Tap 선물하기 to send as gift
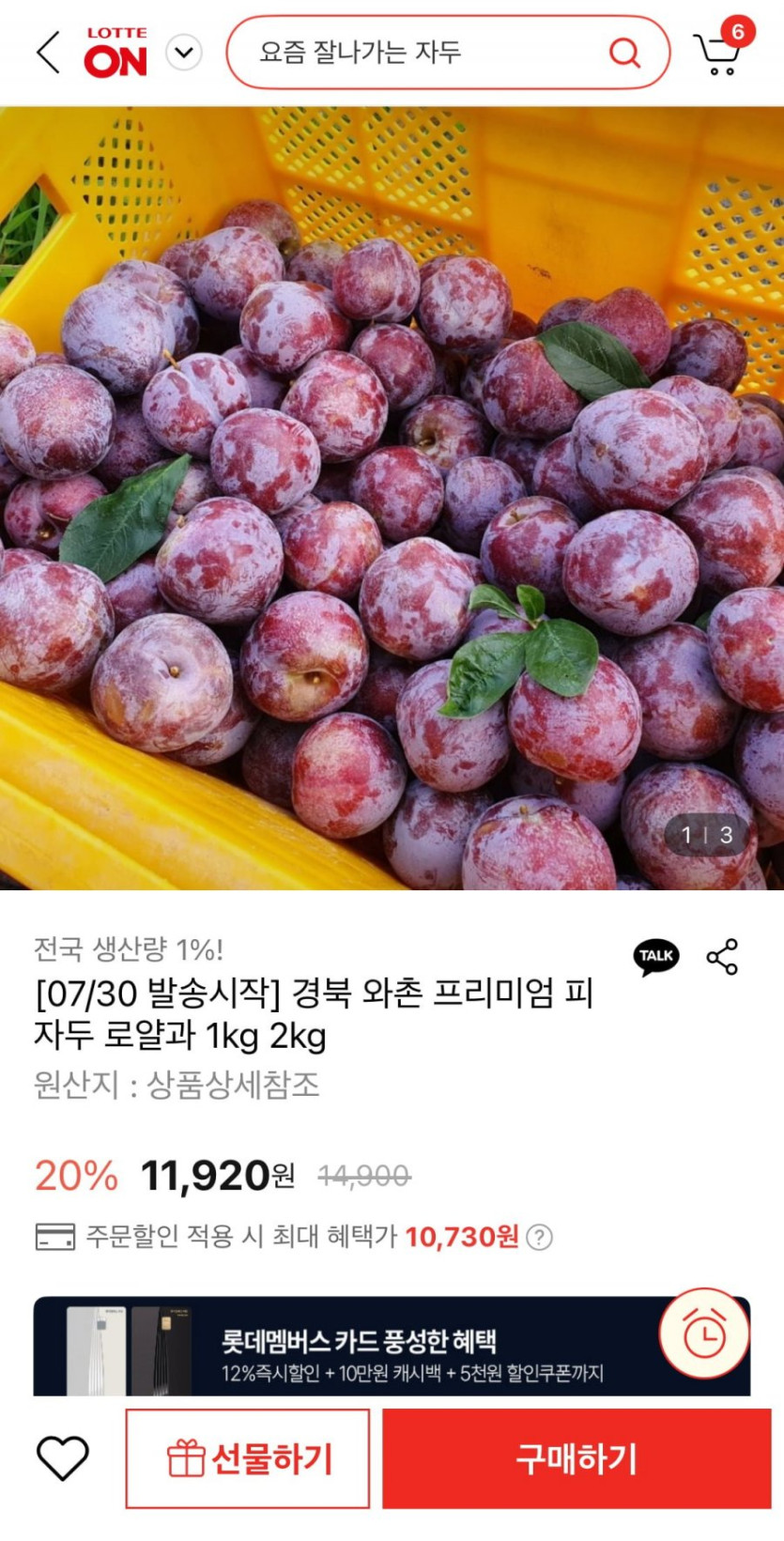This screenshot has height=1541, width=784. coord(247,1459)
